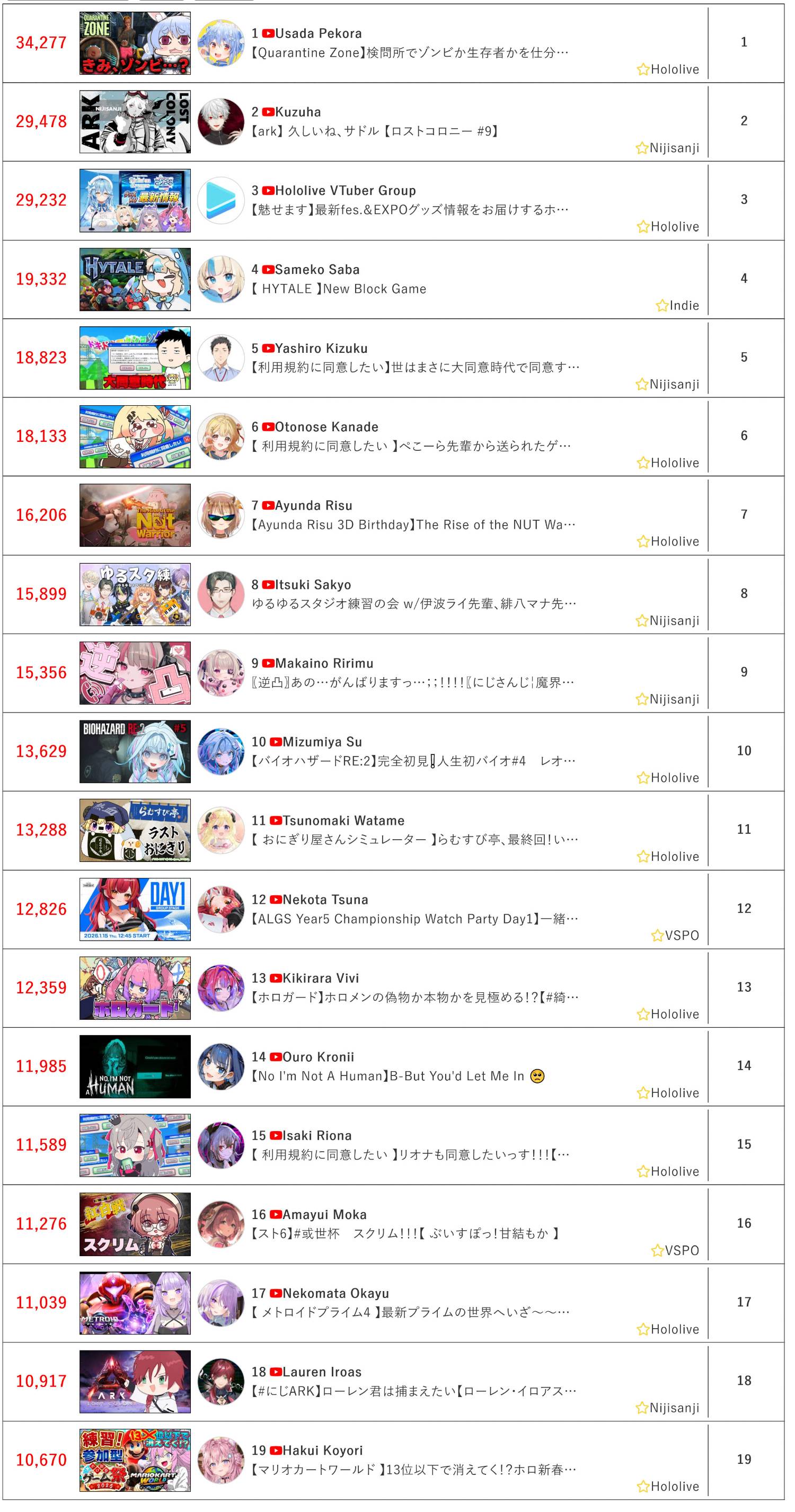Tap the VSPO tag on Nekota Tsuna's row
Viewport: 795px width, 1512px height.
point(681,935)
